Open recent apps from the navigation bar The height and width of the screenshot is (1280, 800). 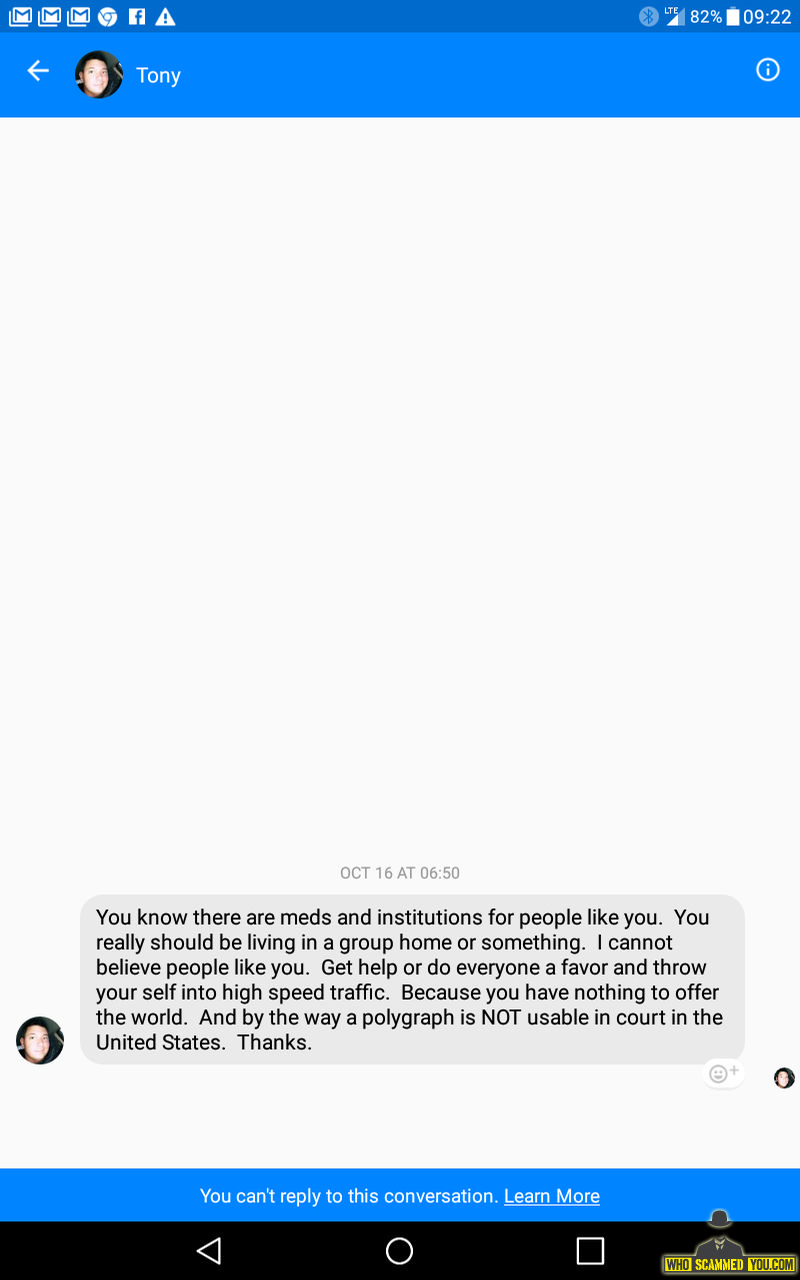[x=590, y=1250]
